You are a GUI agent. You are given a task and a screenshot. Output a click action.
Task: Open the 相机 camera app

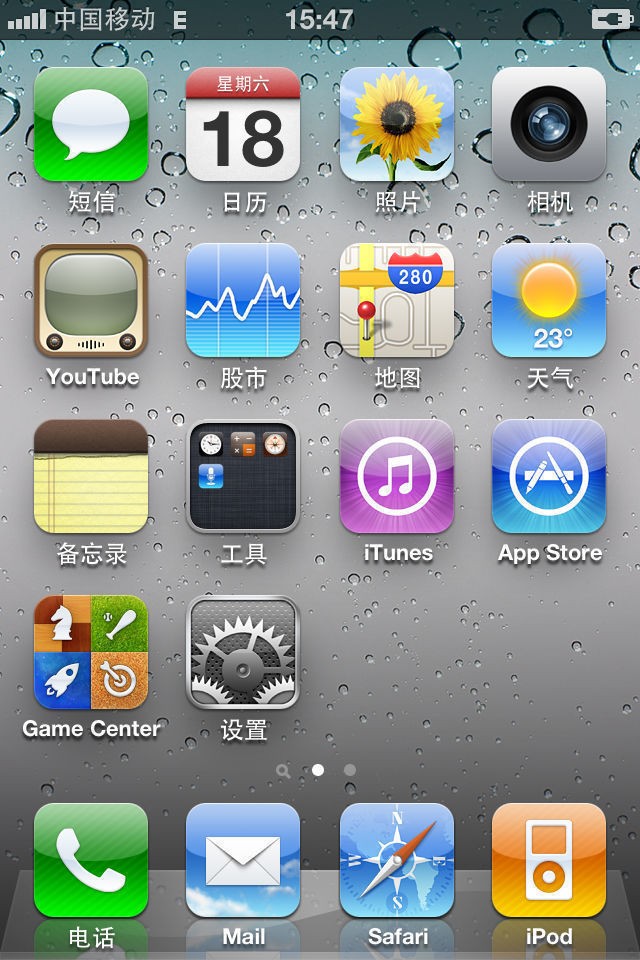(x=548, y=125)
